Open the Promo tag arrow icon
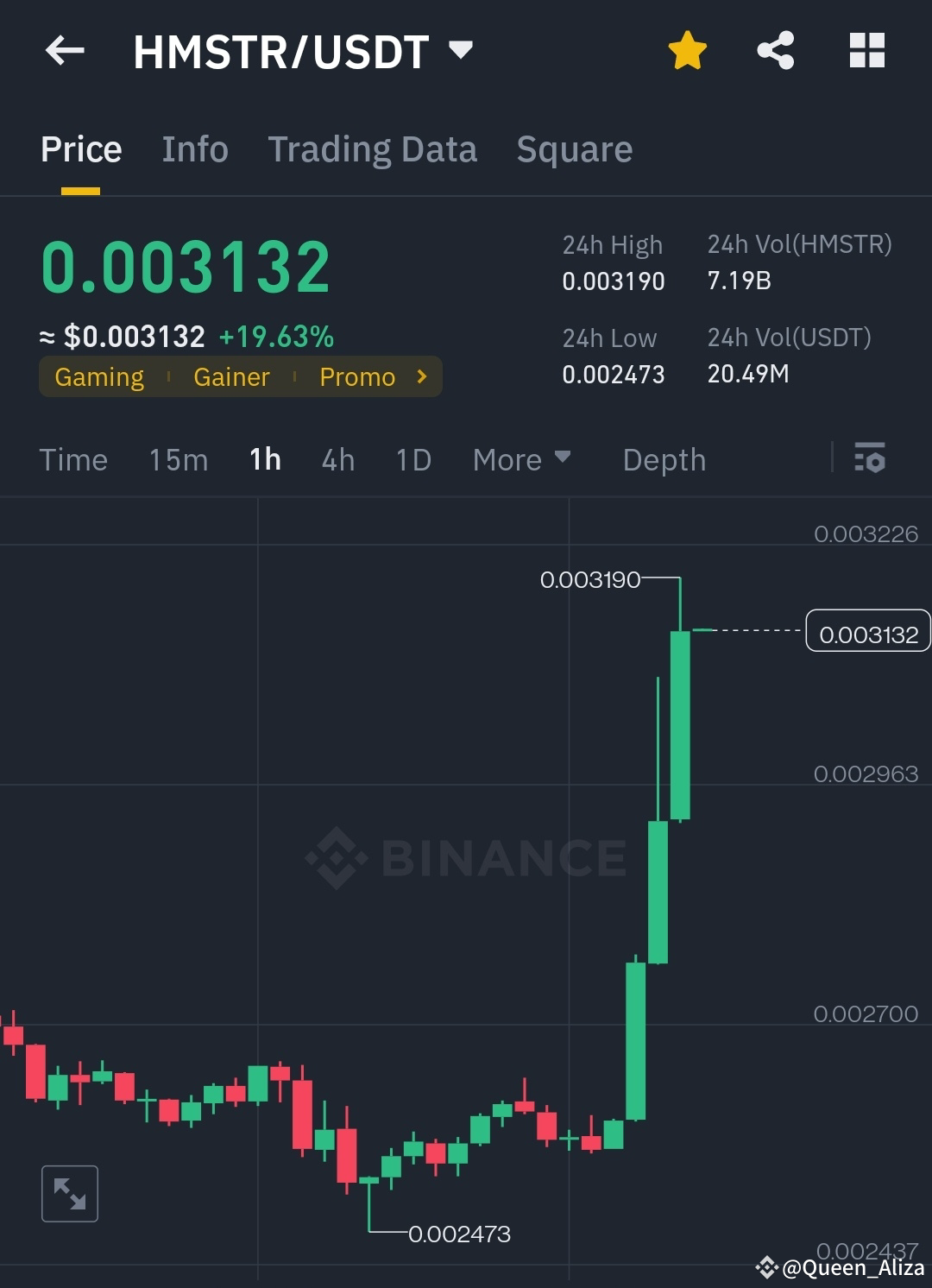932x1288 pixels. coord(421,376)
